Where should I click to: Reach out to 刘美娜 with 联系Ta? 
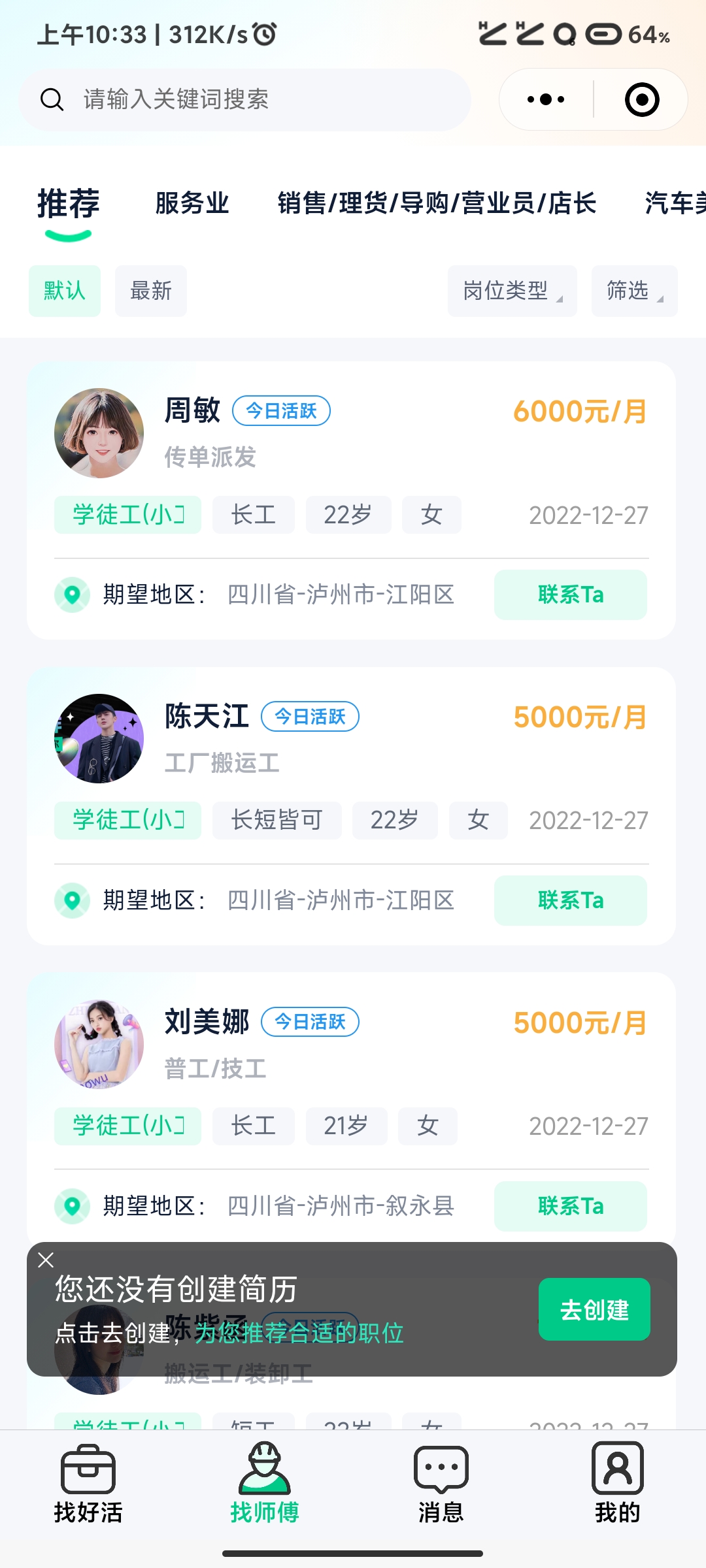(570, 1206)
